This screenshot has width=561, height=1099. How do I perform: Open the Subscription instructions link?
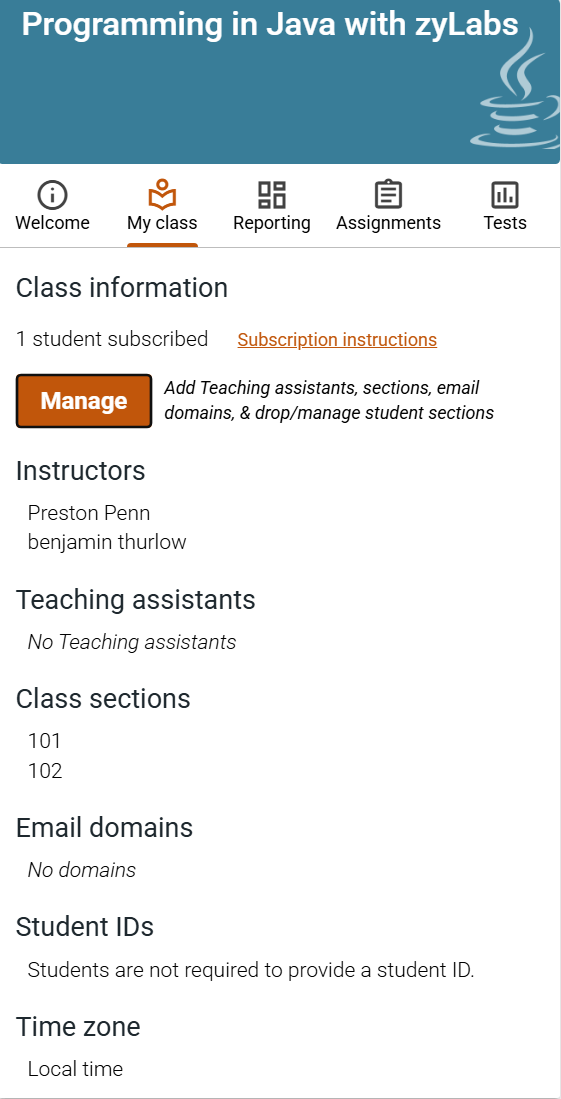[x=337, y=340]
